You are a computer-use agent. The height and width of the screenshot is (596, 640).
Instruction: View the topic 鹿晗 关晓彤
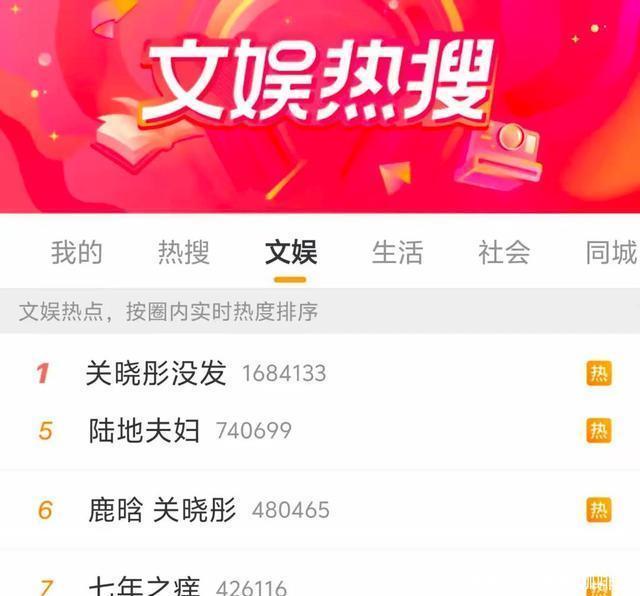162,509
